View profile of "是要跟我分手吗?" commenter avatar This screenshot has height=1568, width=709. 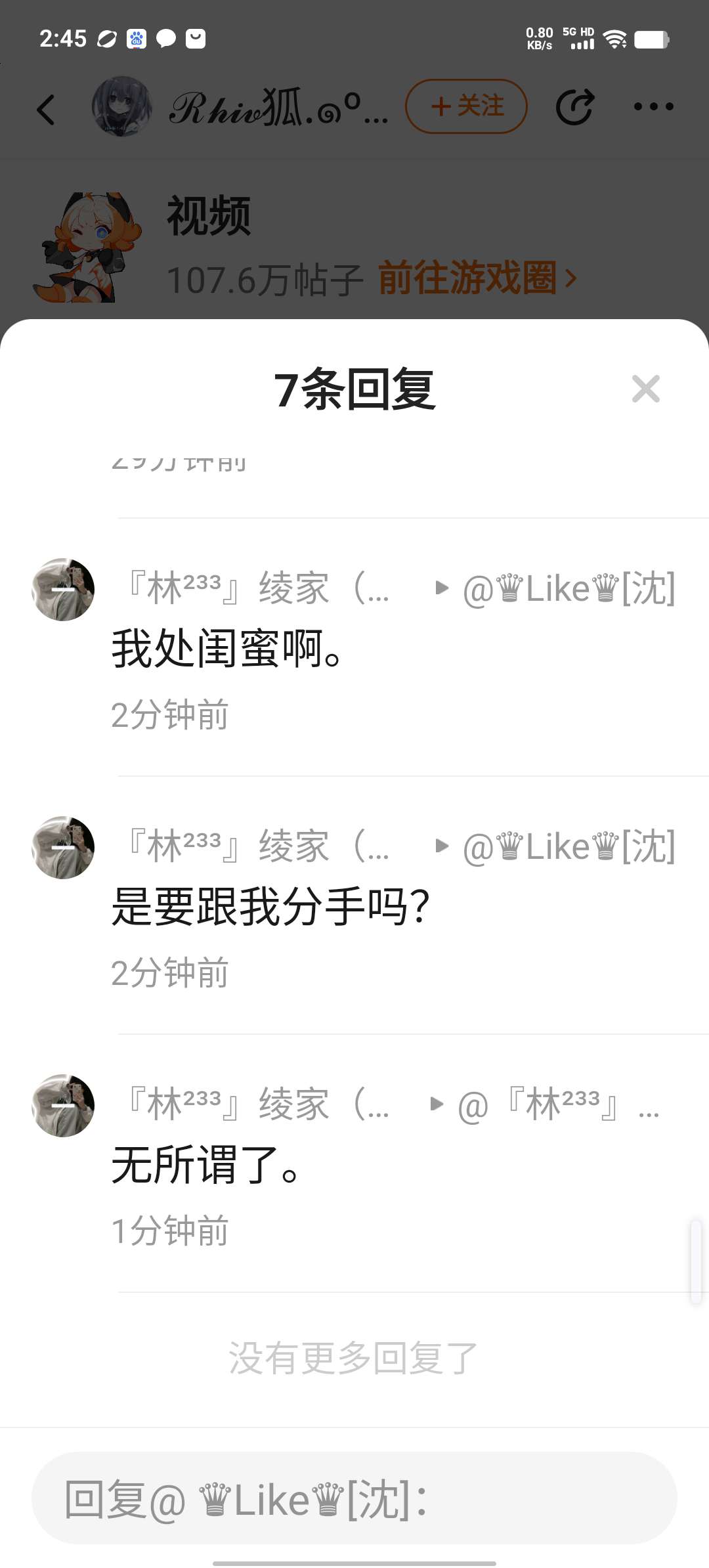pyautogui.click(x=63, y=848)
